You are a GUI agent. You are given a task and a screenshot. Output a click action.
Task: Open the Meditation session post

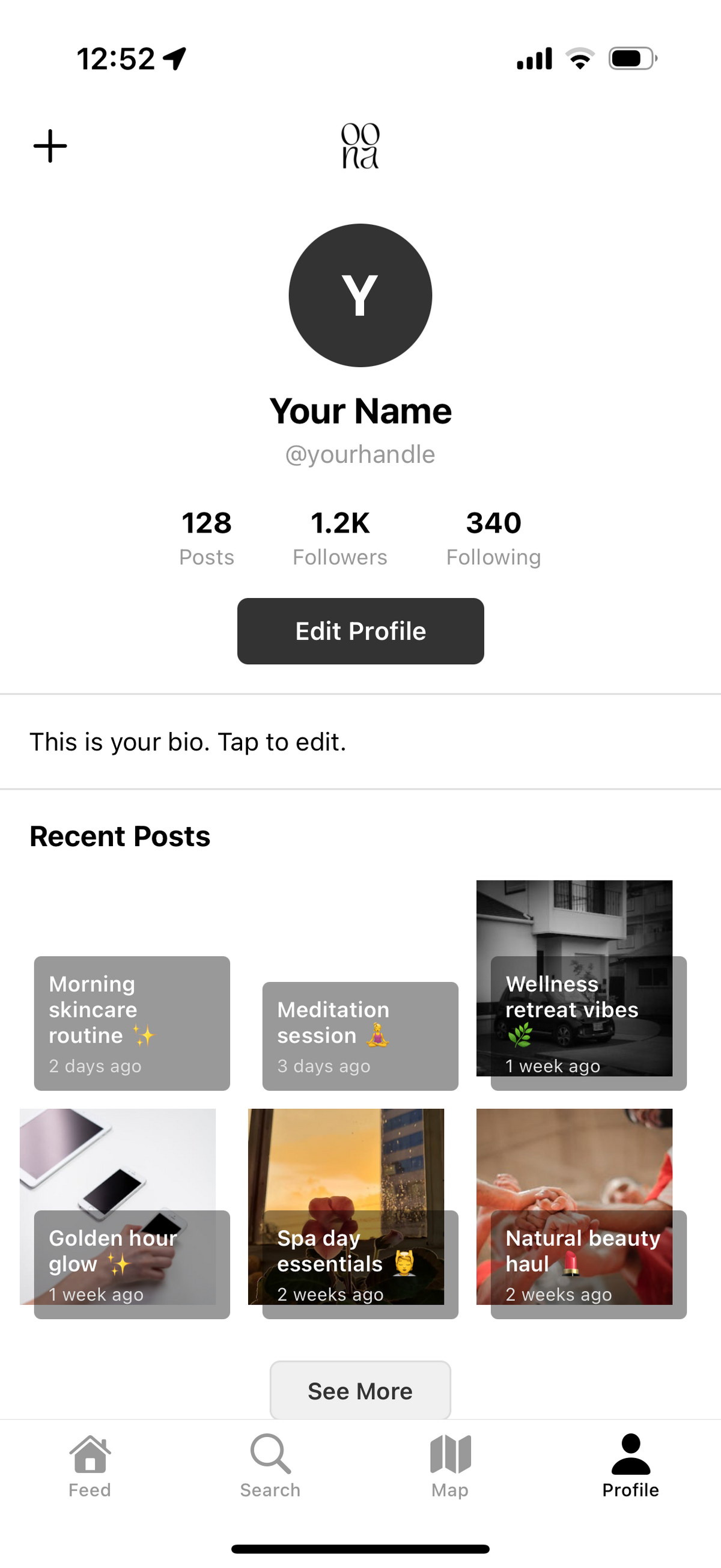pos(359,1035)
